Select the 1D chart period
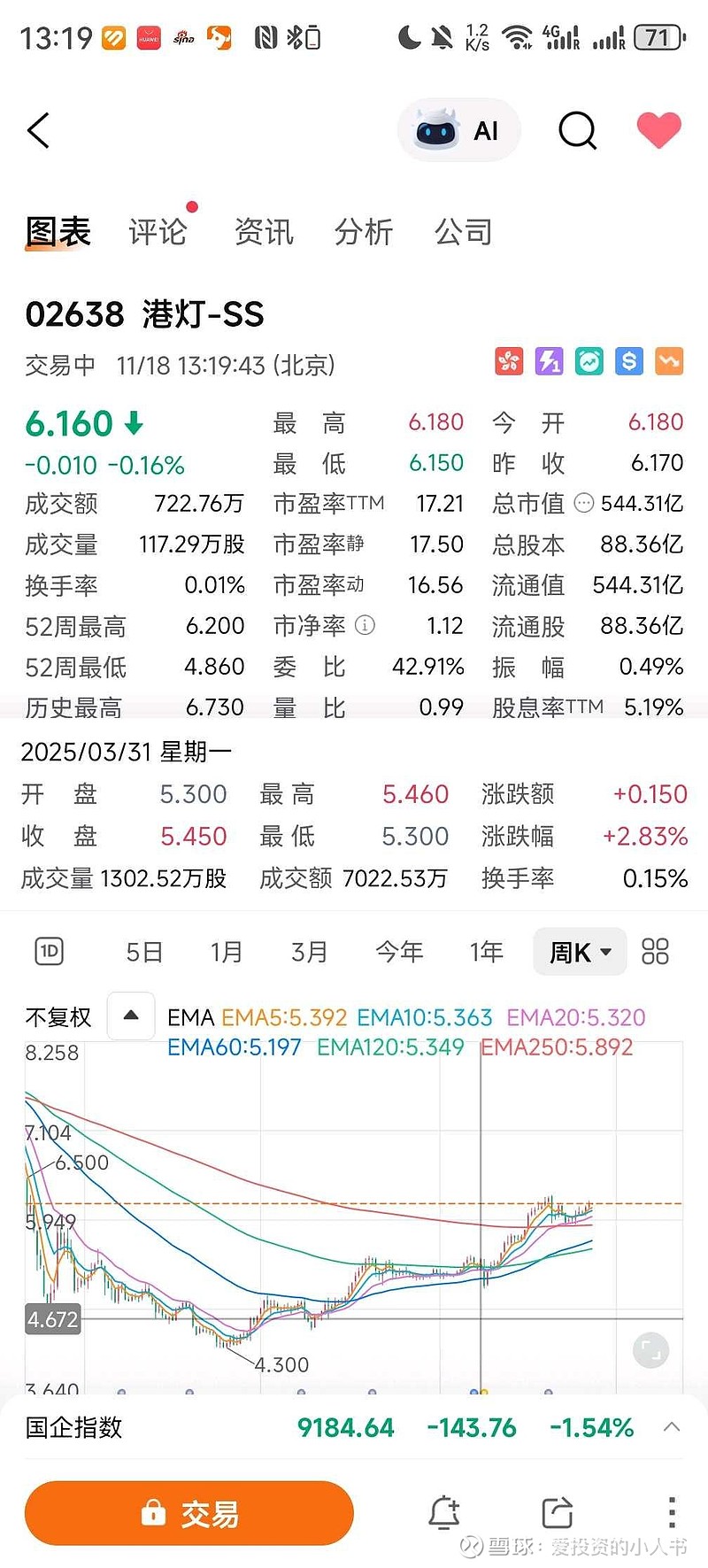This screenshot has width=708, height=1568. (50, 952)
